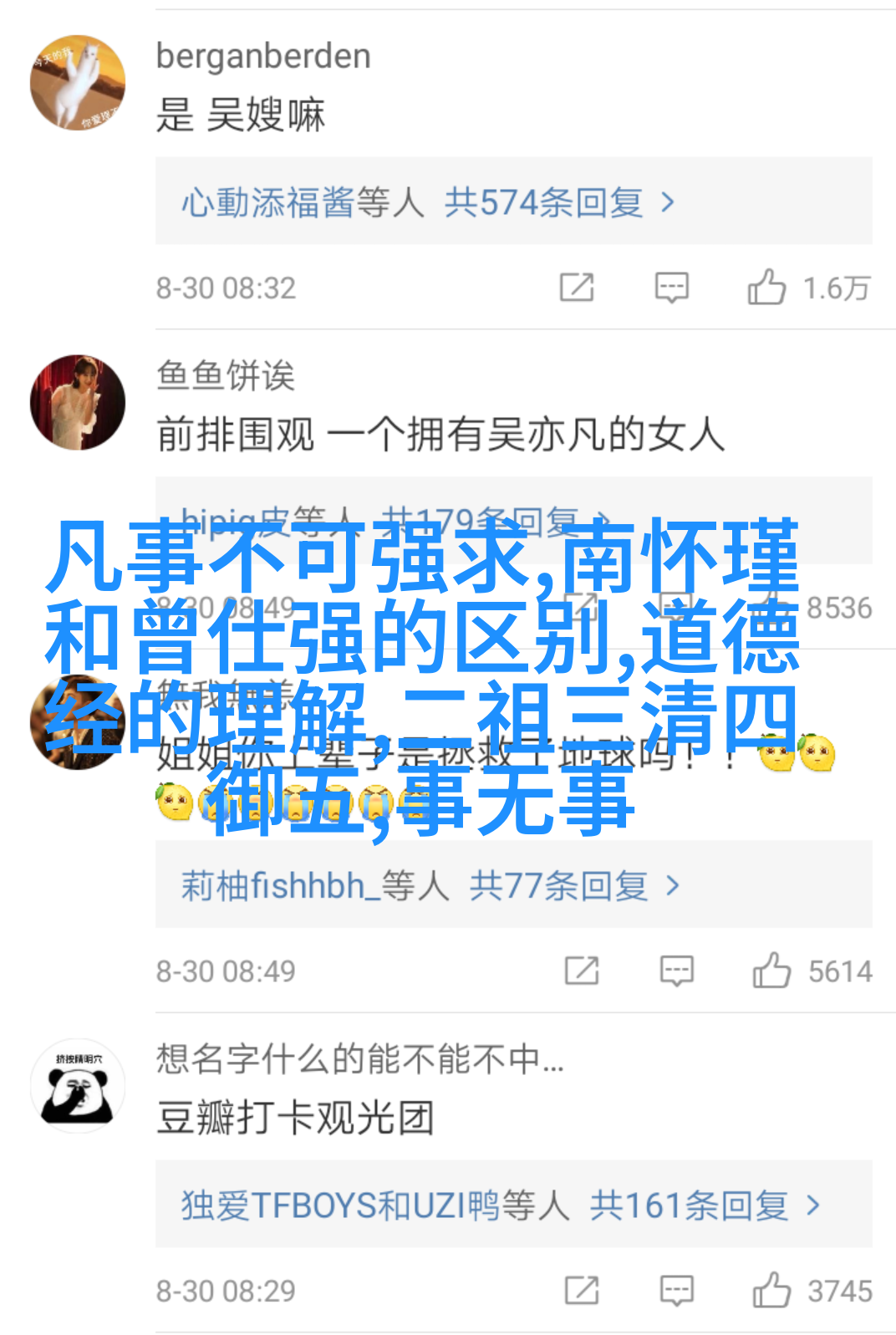Repost the comment posted 8-30 08:49
Screen dimensions: 896x1335
(582, 971)
